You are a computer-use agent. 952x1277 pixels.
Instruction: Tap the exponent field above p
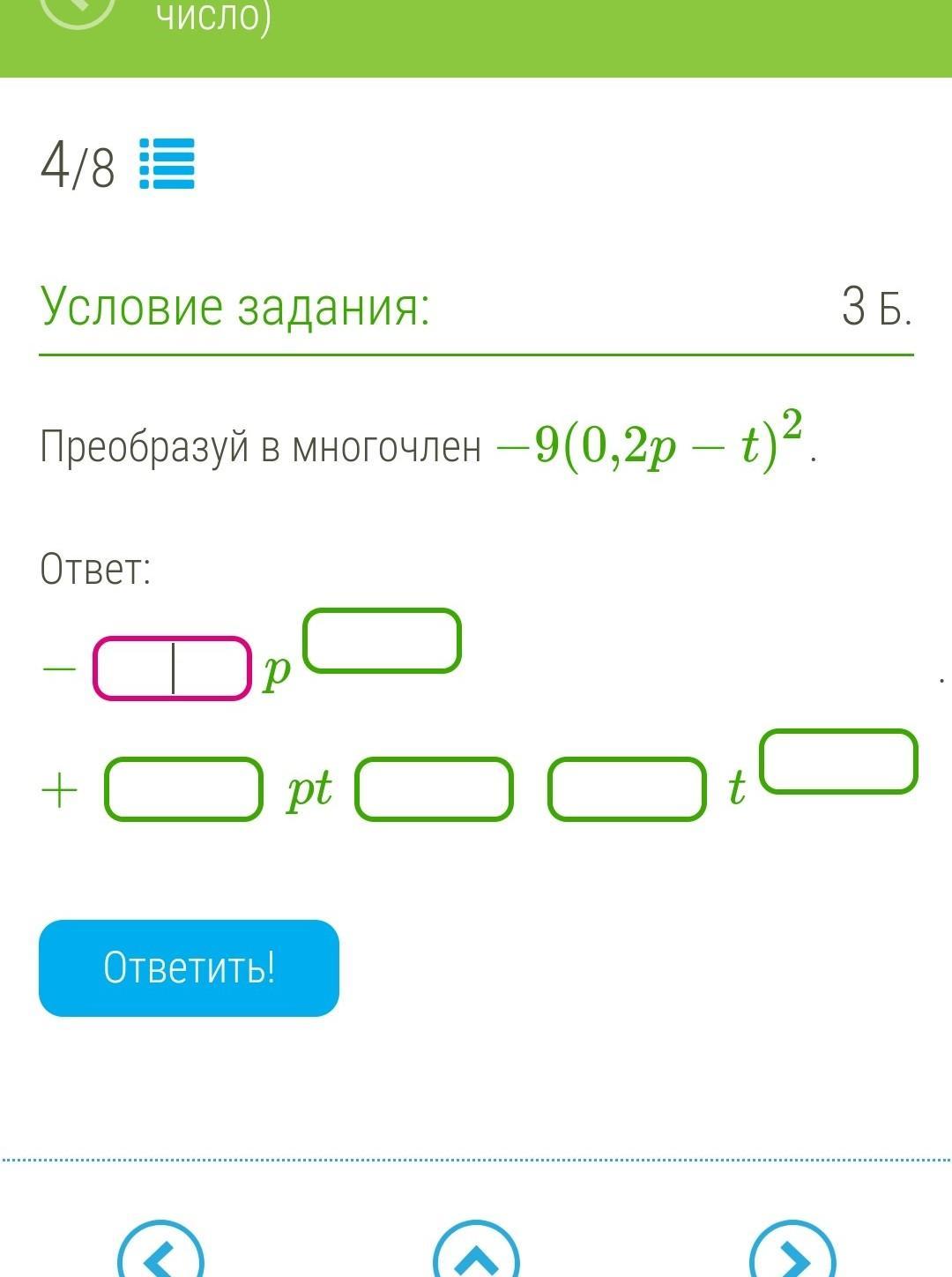click(382, 641)
